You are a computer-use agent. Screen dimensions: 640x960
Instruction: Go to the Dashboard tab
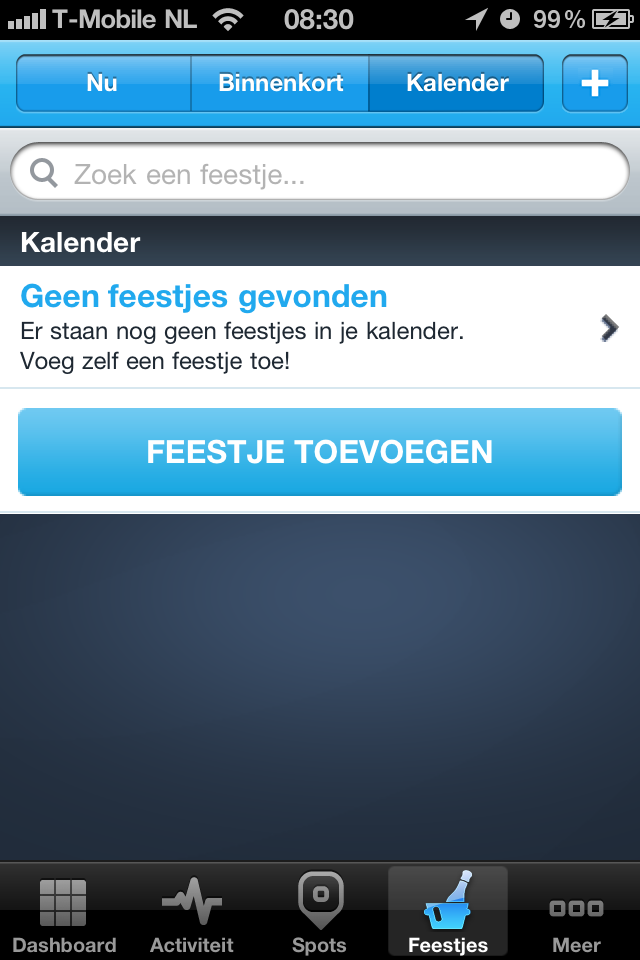tap(64, 912)
